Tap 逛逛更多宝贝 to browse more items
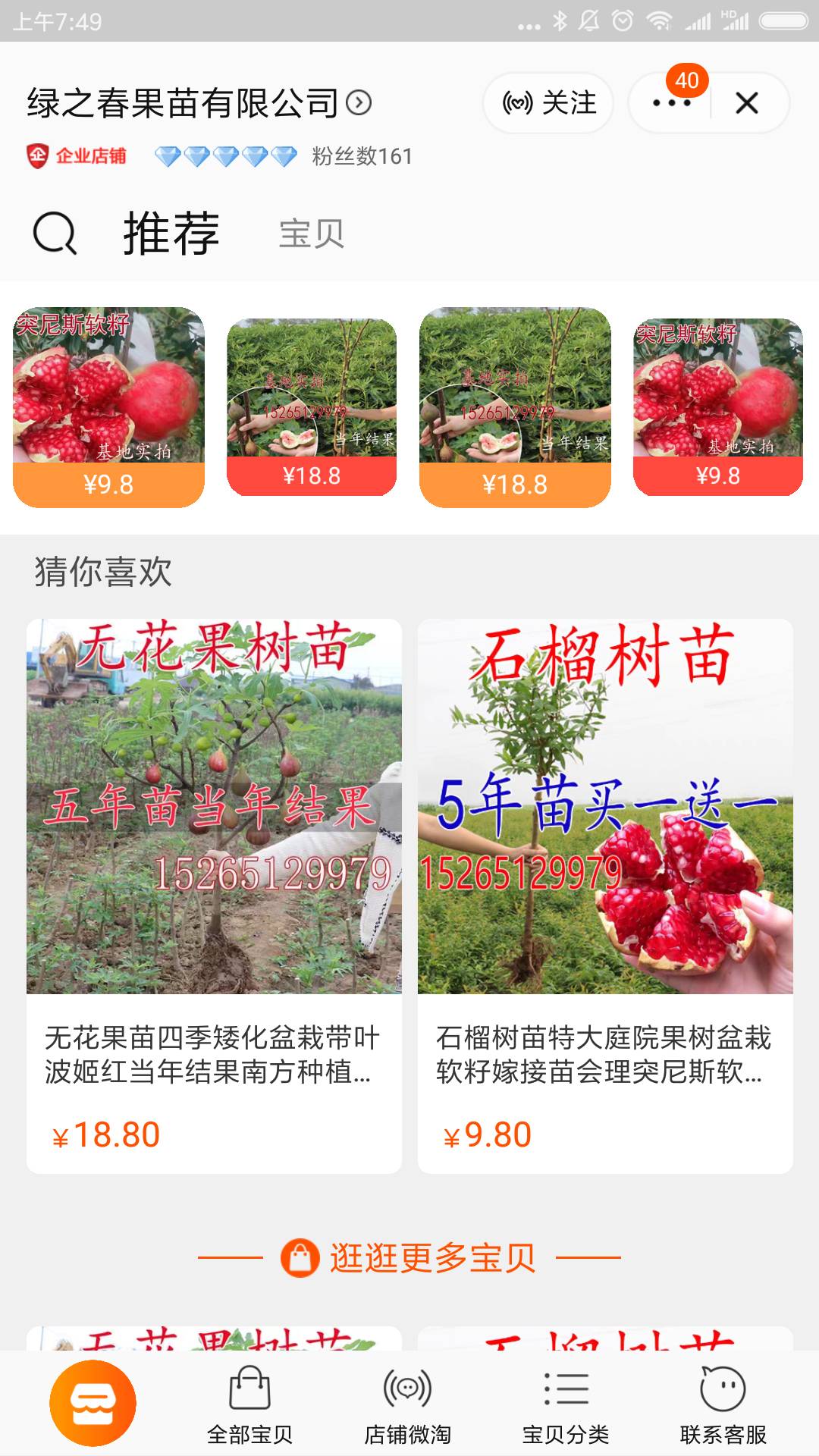The height and width of the screenshot is (1456, 819). pyautogui.click(x=409, y=1257)
